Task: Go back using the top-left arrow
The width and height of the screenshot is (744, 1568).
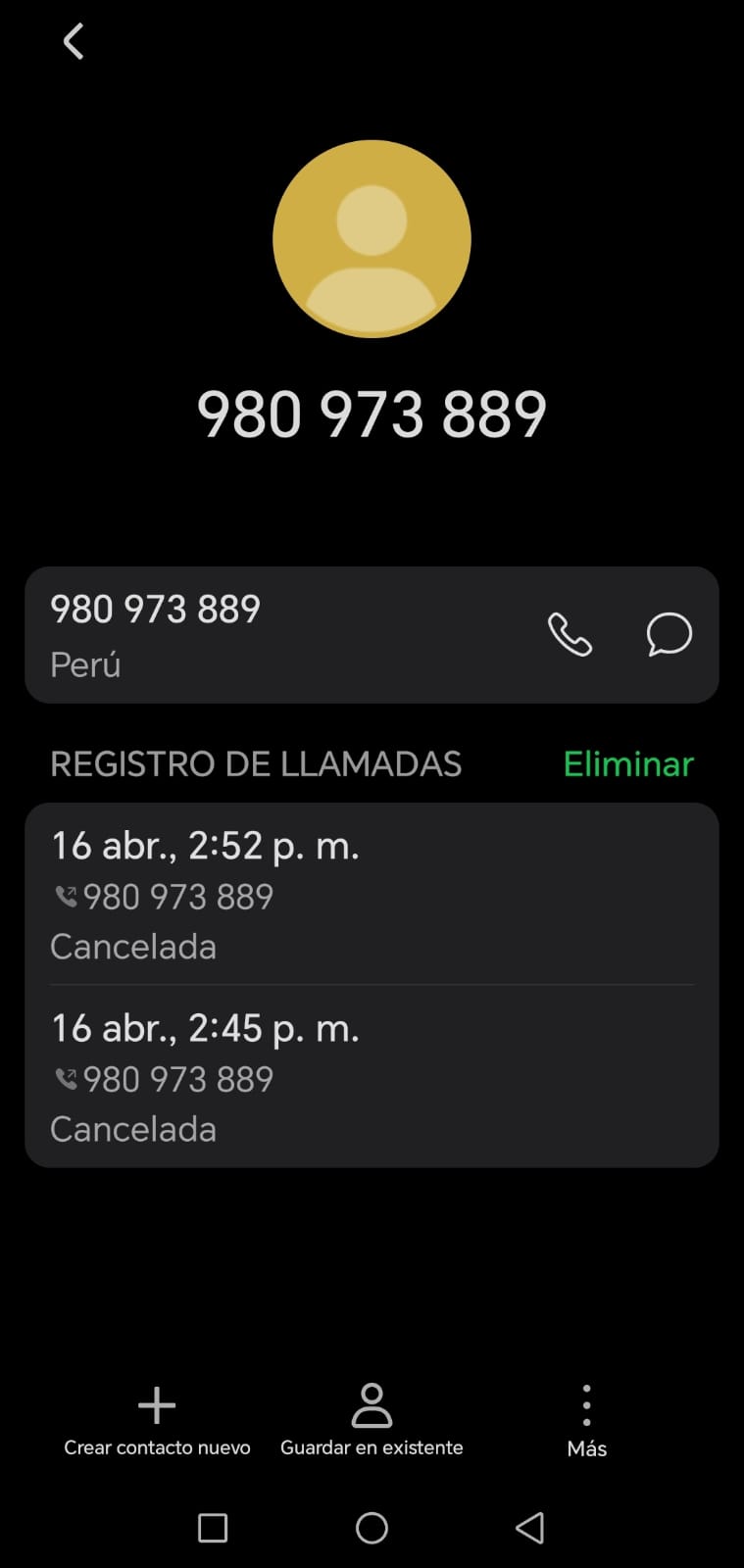Action: [x=74, y=42]
